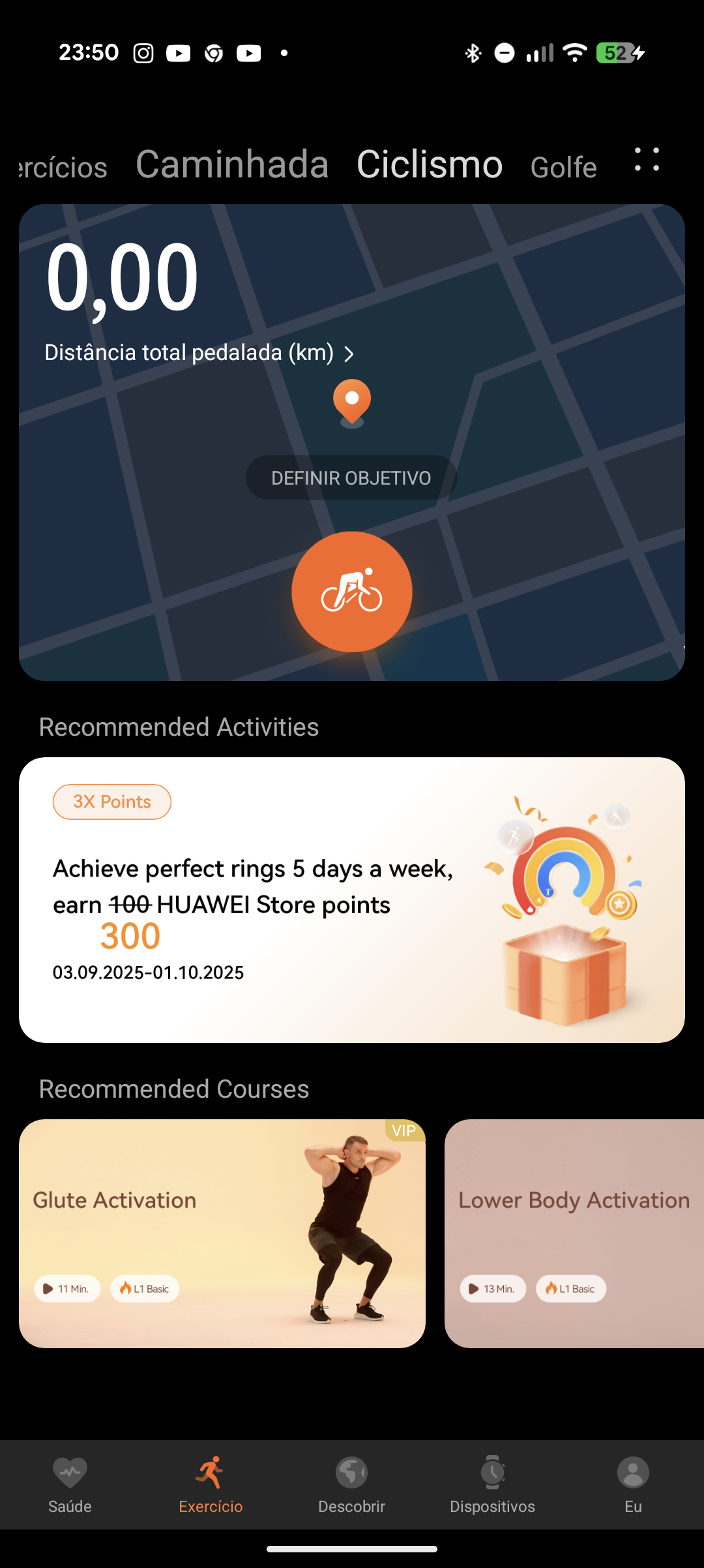Start cycling with the orange bike button
This screenshot has width=704, height=1568.
[x=352, y=592]
